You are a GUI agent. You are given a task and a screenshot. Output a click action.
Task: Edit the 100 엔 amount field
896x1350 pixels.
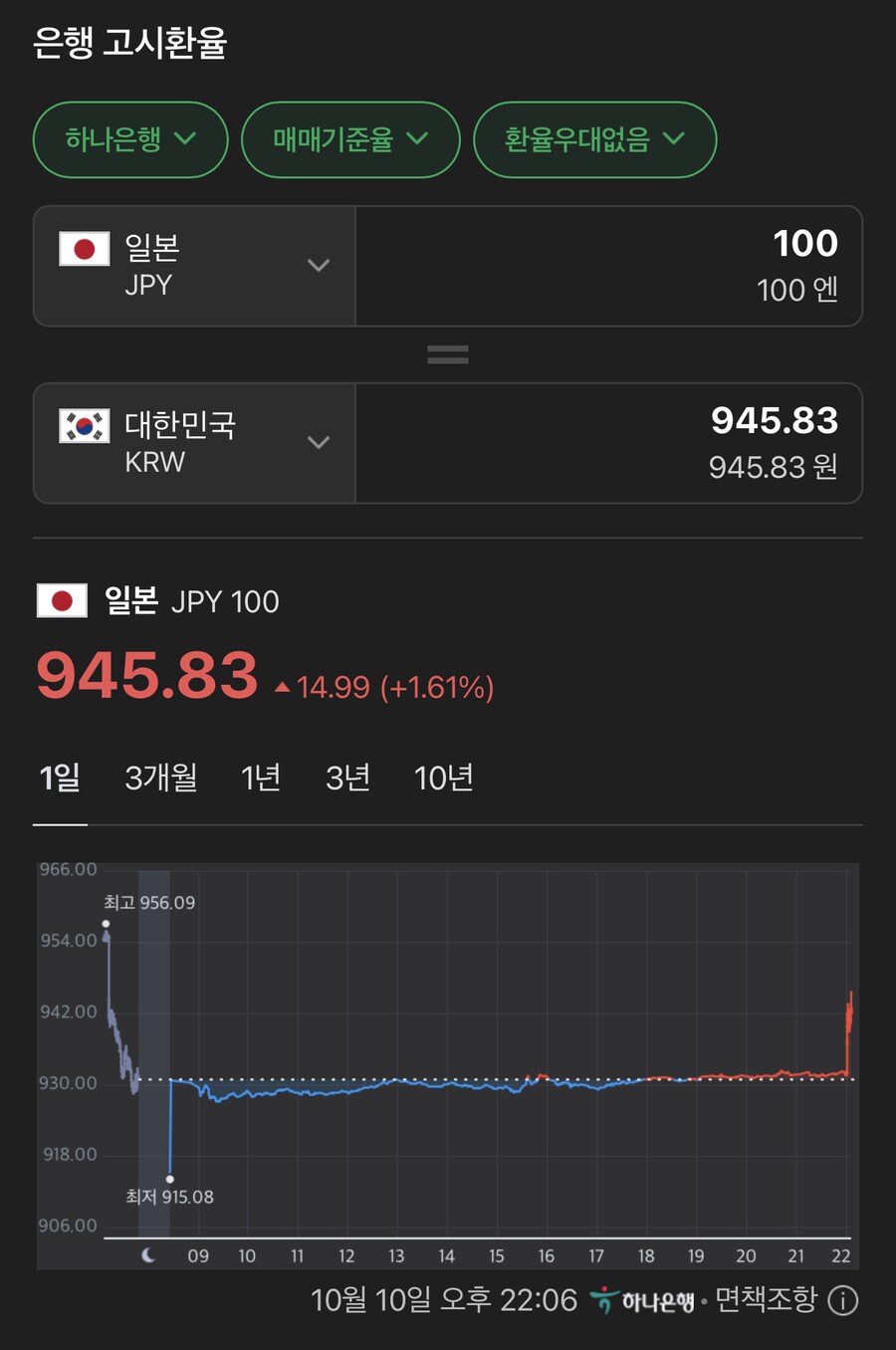click(607, 266)
